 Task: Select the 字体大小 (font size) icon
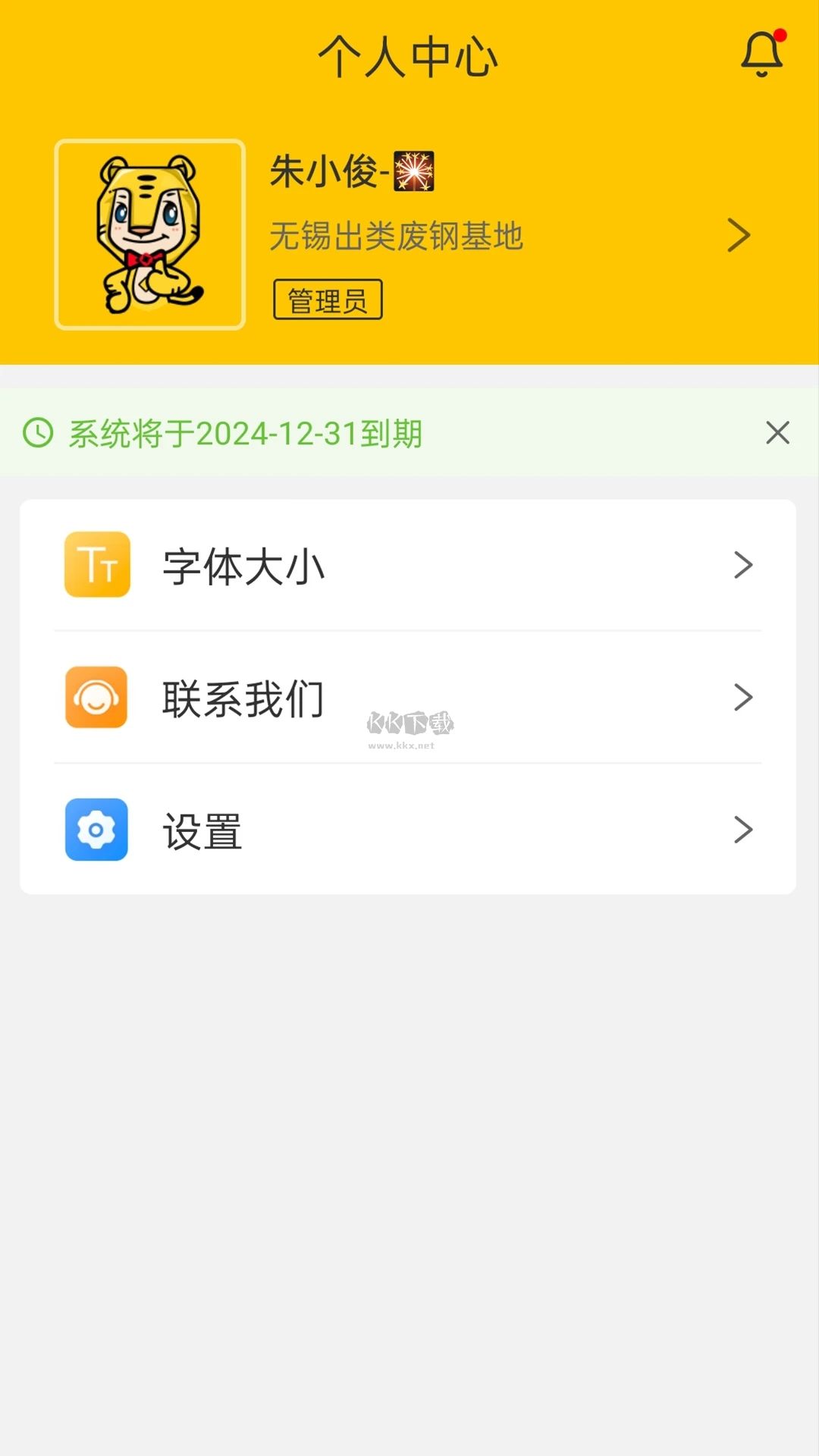click(96, 564)
